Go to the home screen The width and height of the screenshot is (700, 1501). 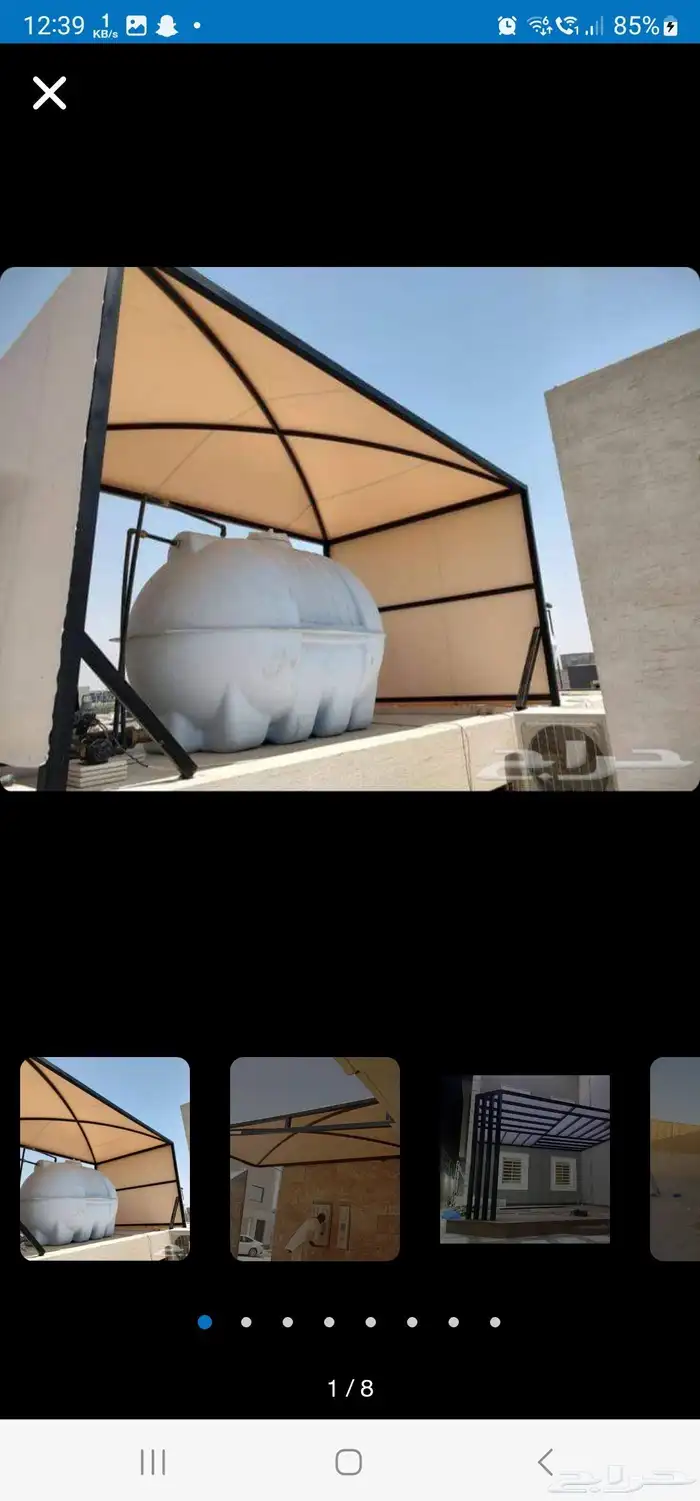click(349, 1462)
